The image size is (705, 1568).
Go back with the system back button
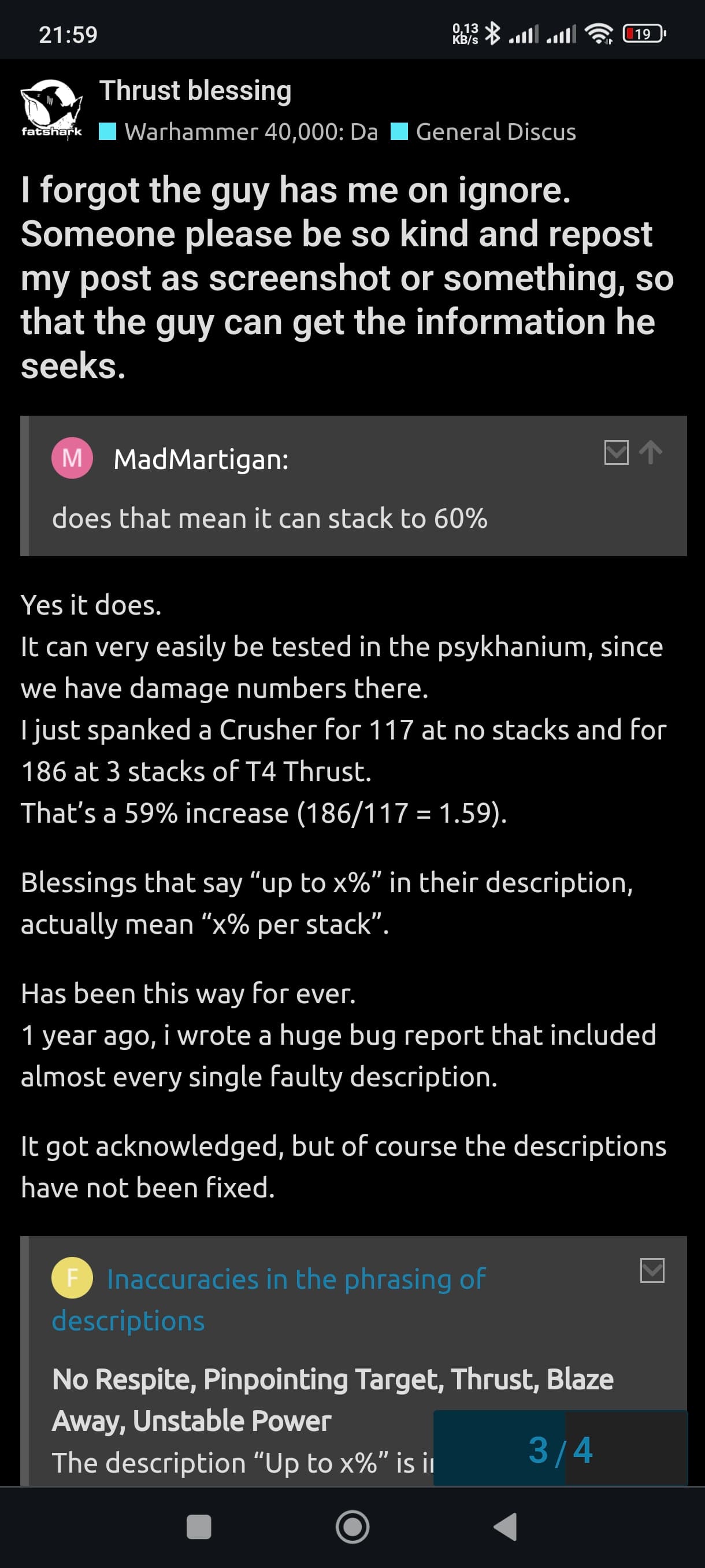pyautogui.click(x=505, y=1527)
